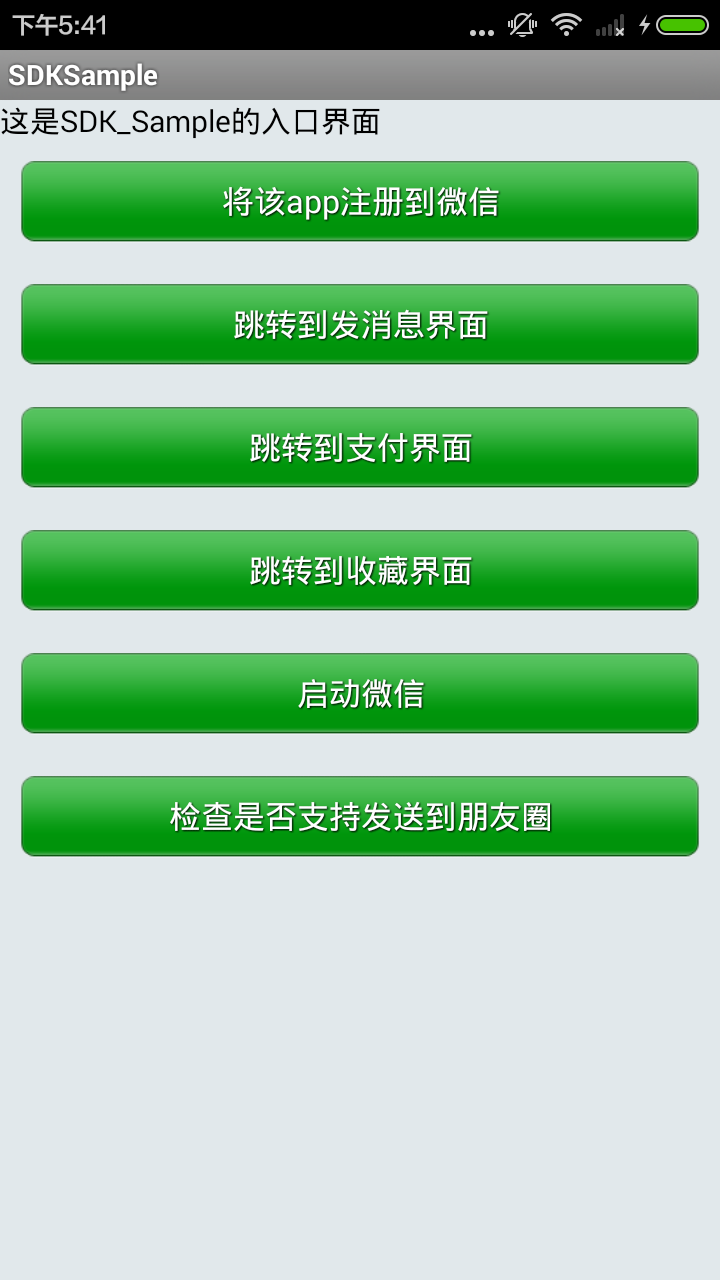
Task: Tap the 将该app注册到微信 button
Action: point(360,201)
